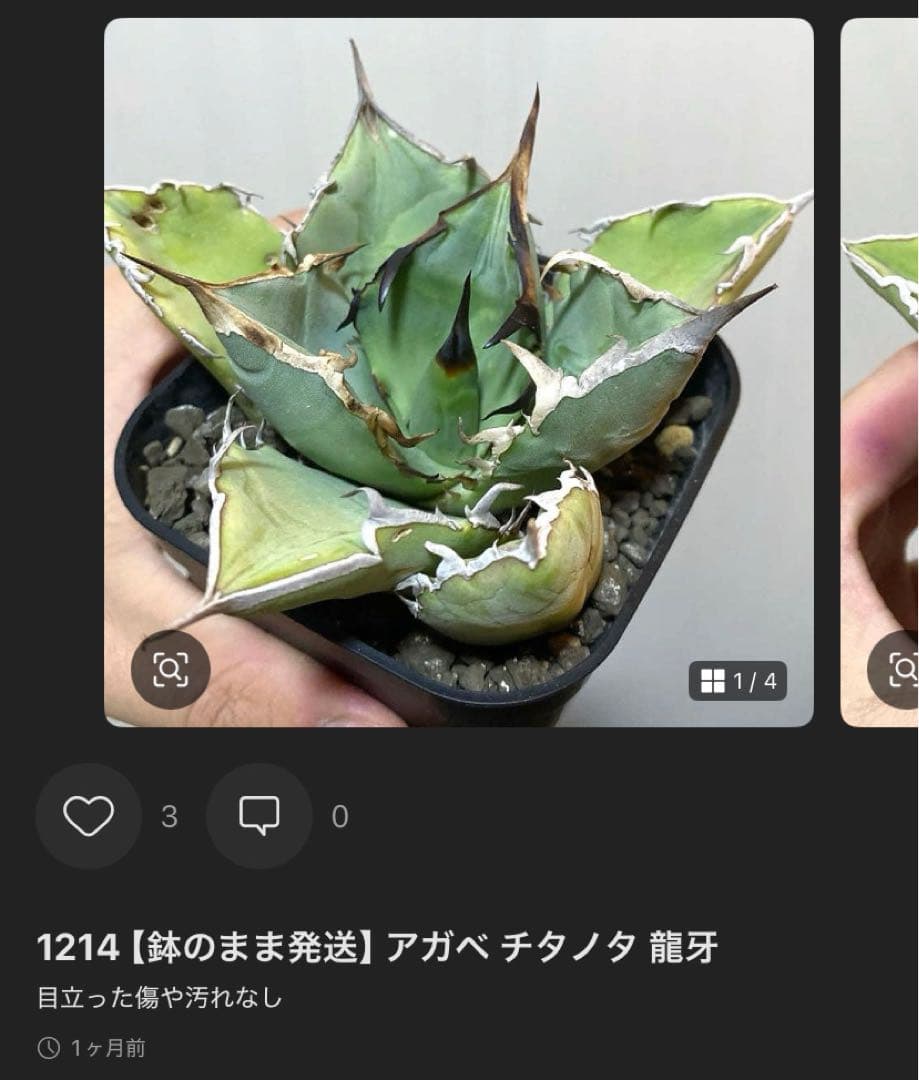
Task: Open comments via the speech bubble icon
Action: (260, 817)
